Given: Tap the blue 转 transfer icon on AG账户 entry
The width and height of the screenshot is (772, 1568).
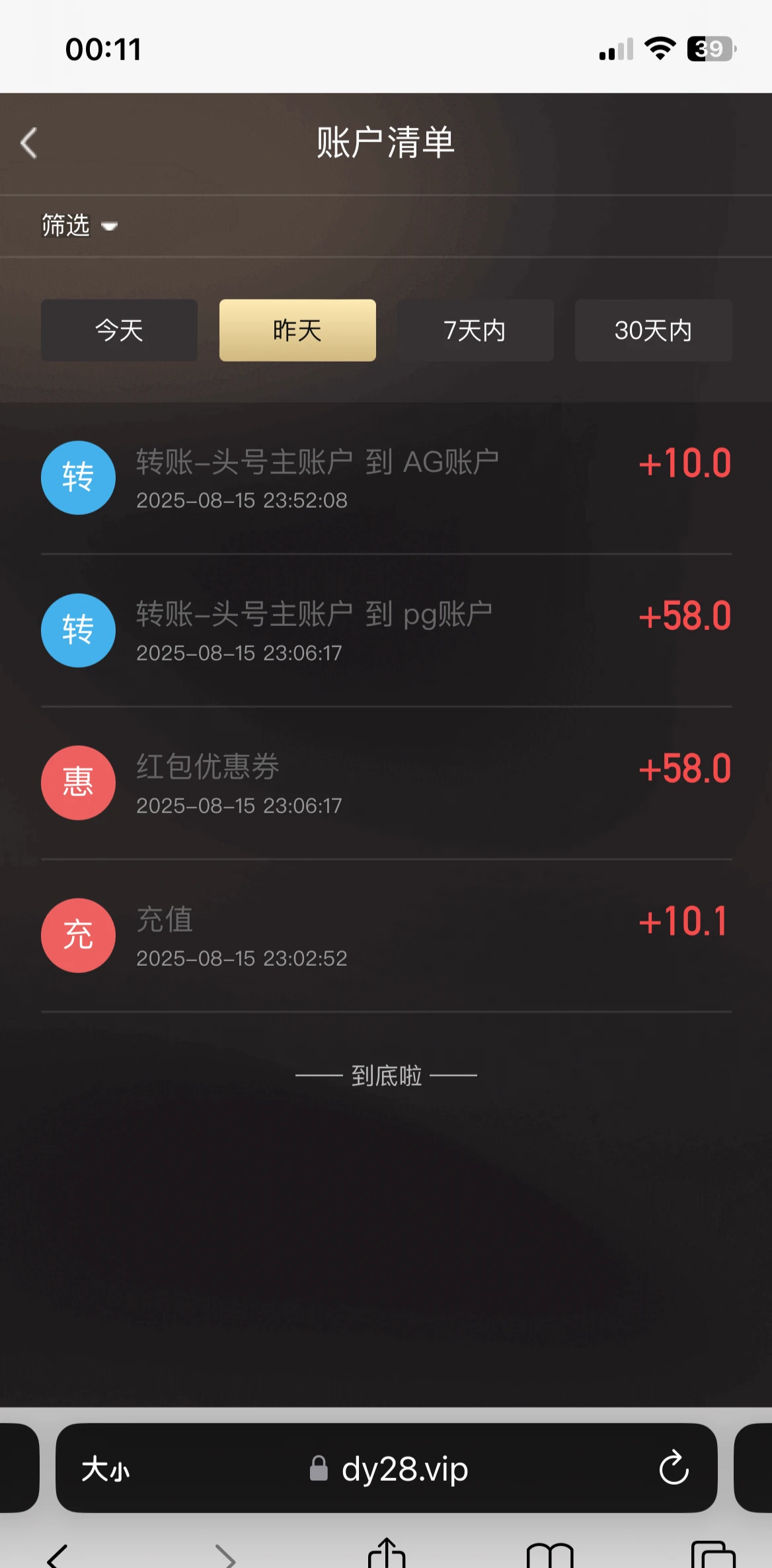Looking at the screenshot, I should click(x=77, y=477).
